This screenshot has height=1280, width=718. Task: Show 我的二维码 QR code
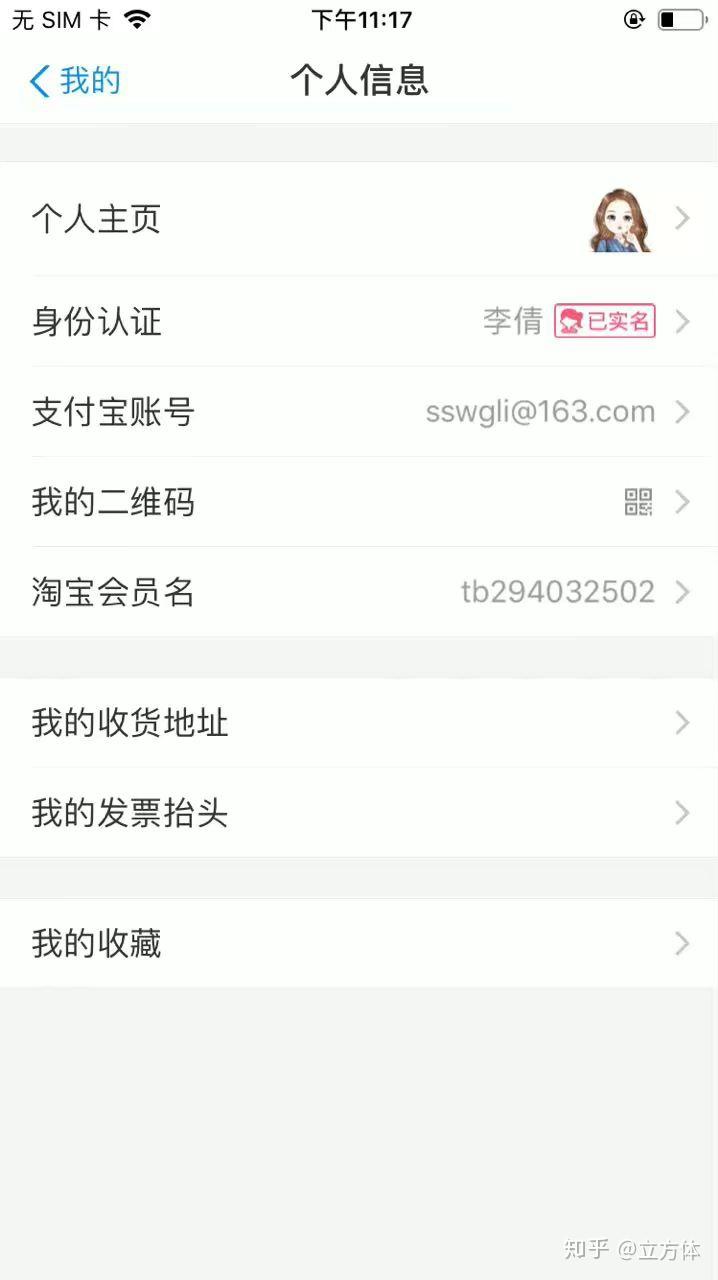tap(359, 502)
